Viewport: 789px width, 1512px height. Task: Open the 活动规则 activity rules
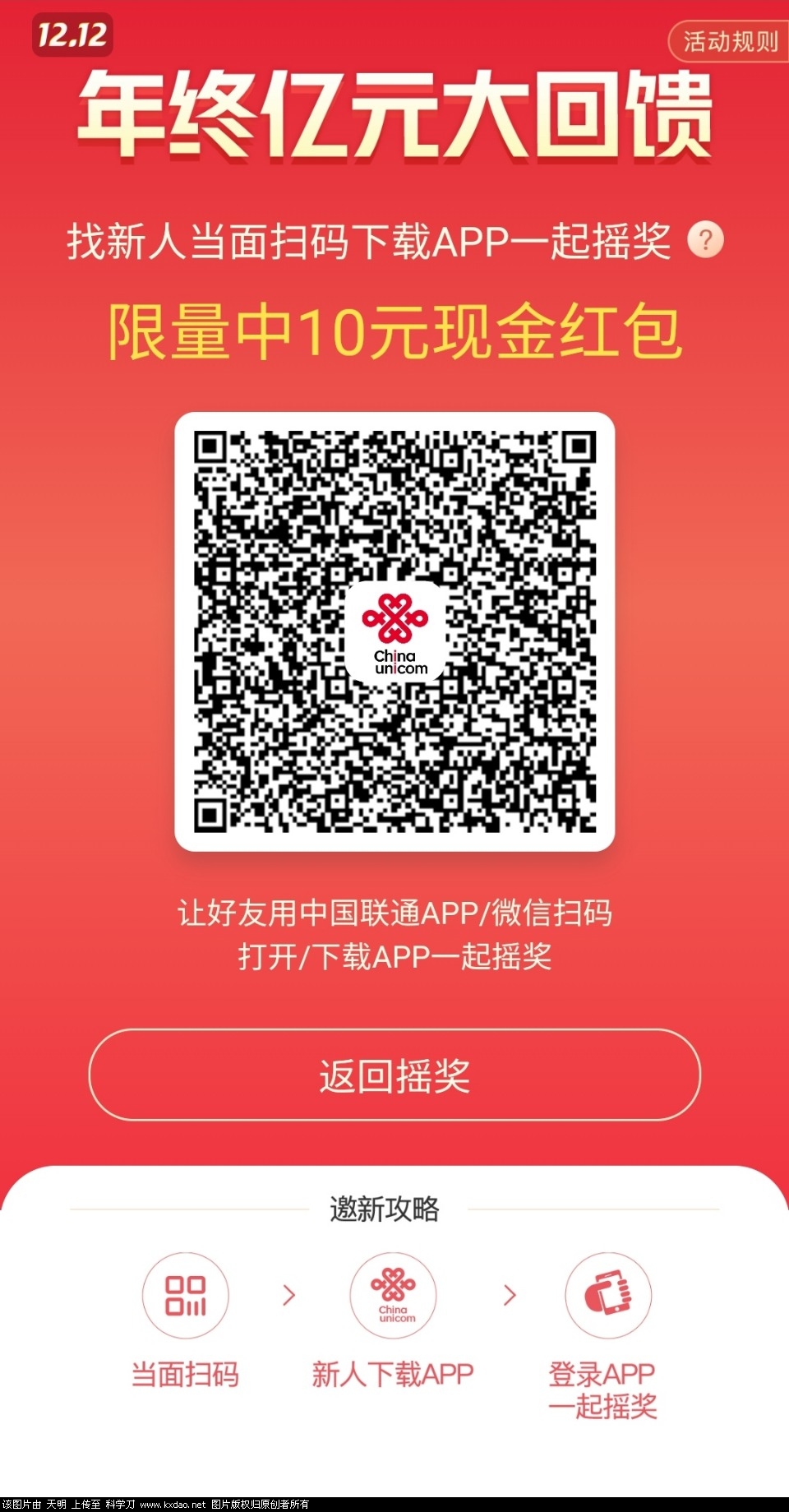[x=730, y=41]
